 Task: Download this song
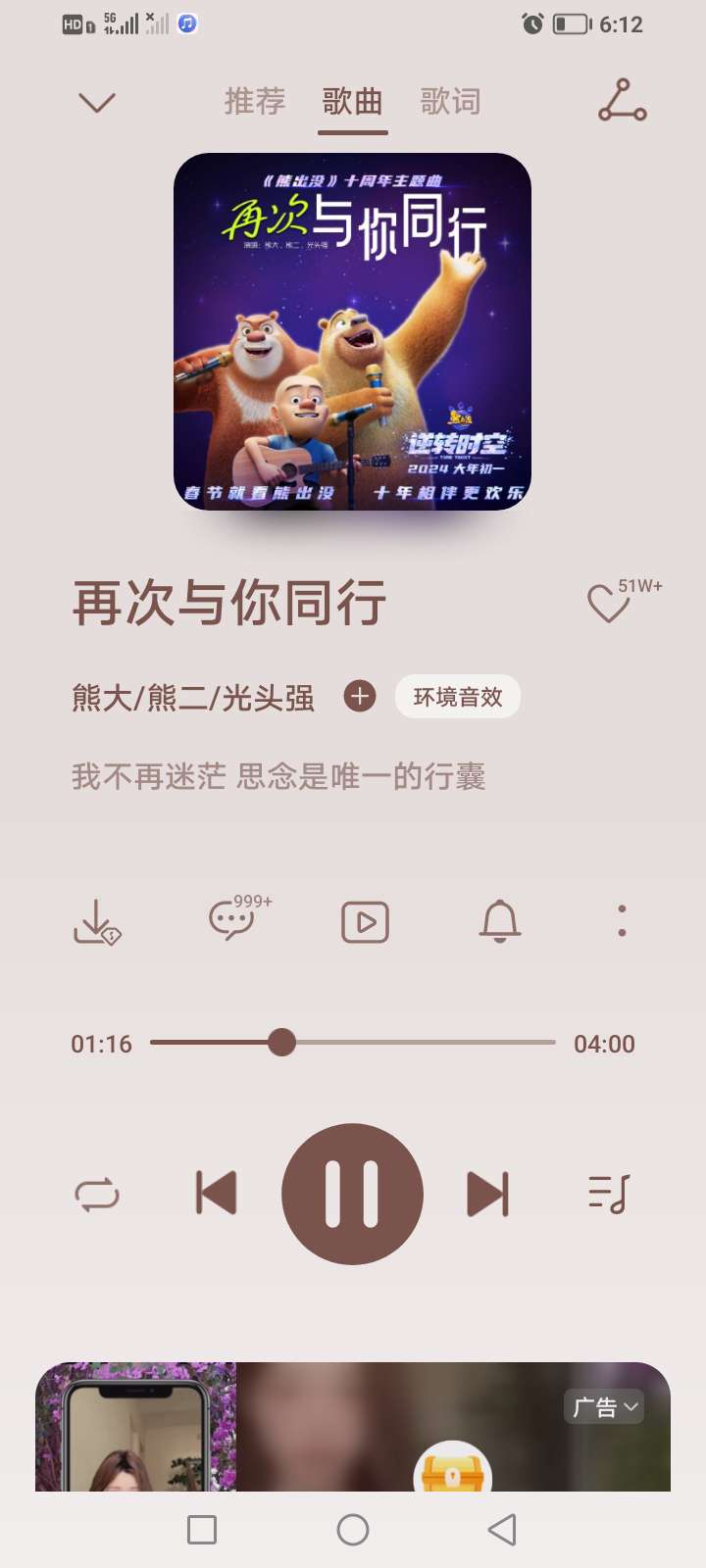click(96, 922)
